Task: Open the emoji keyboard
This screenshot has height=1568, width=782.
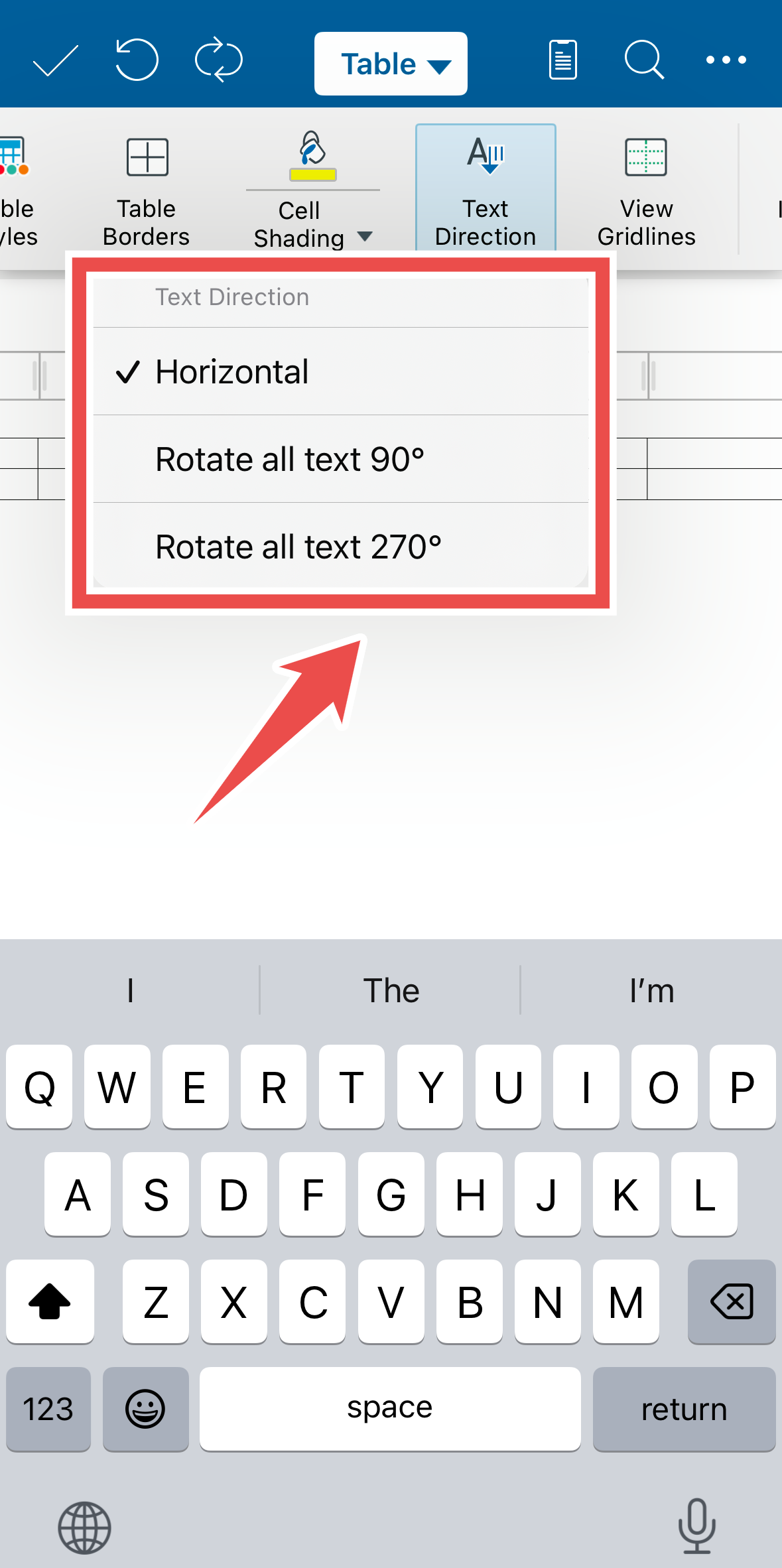Action: click(145, 1409)
